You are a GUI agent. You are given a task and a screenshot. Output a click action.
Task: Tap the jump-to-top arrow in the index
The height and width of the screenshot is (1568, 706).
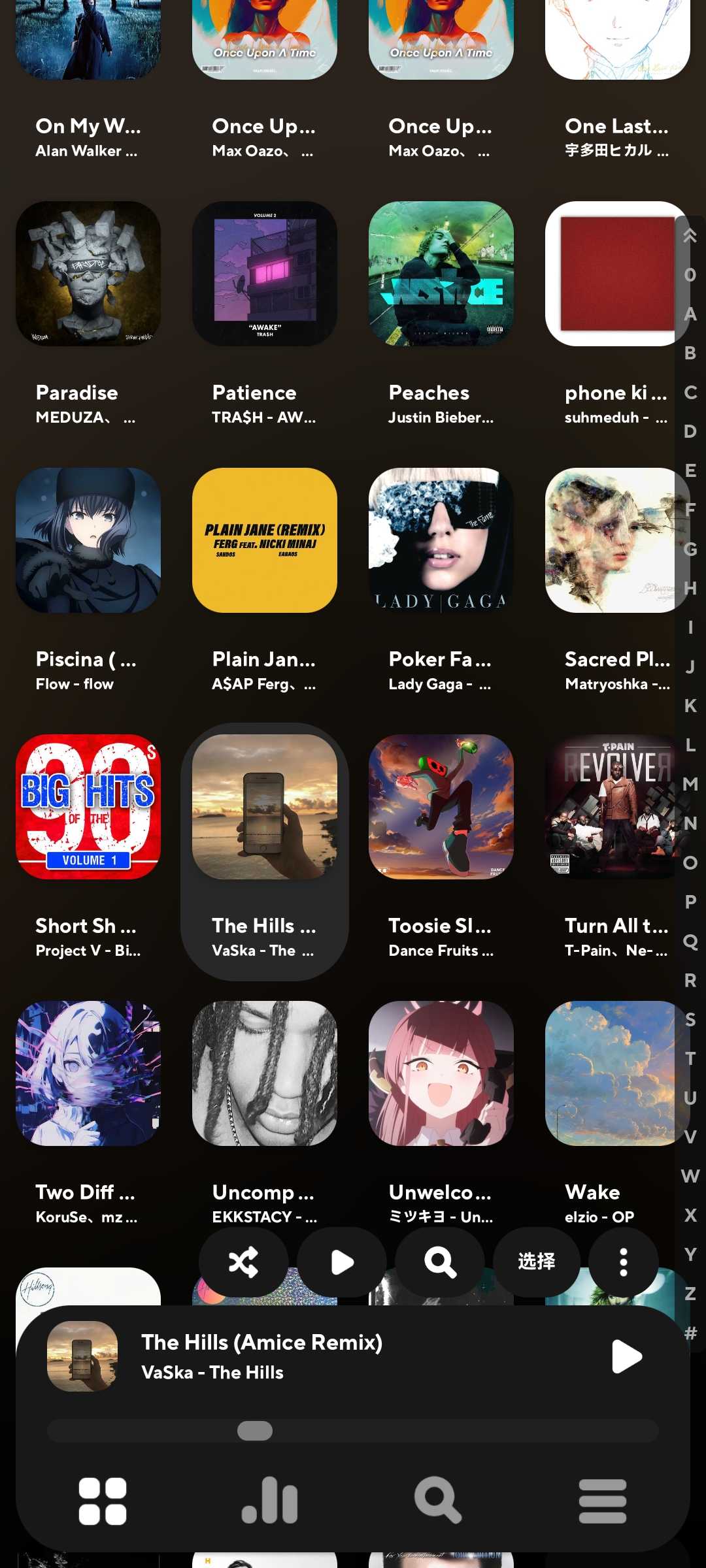[690, 235]
